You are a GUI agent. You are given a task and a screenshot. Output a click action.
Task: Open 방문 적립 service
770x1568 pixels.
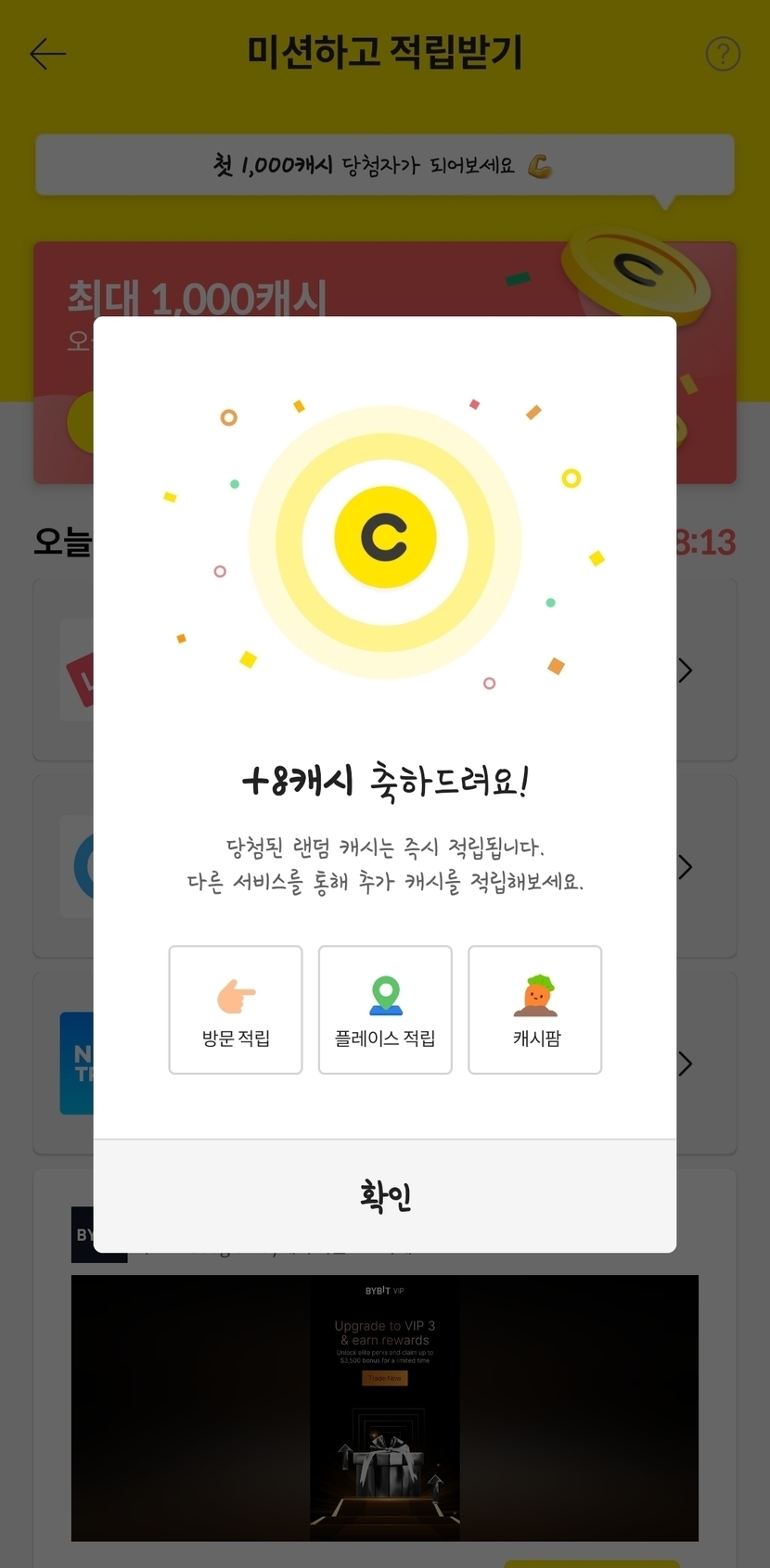click(x=236, y=1010)
